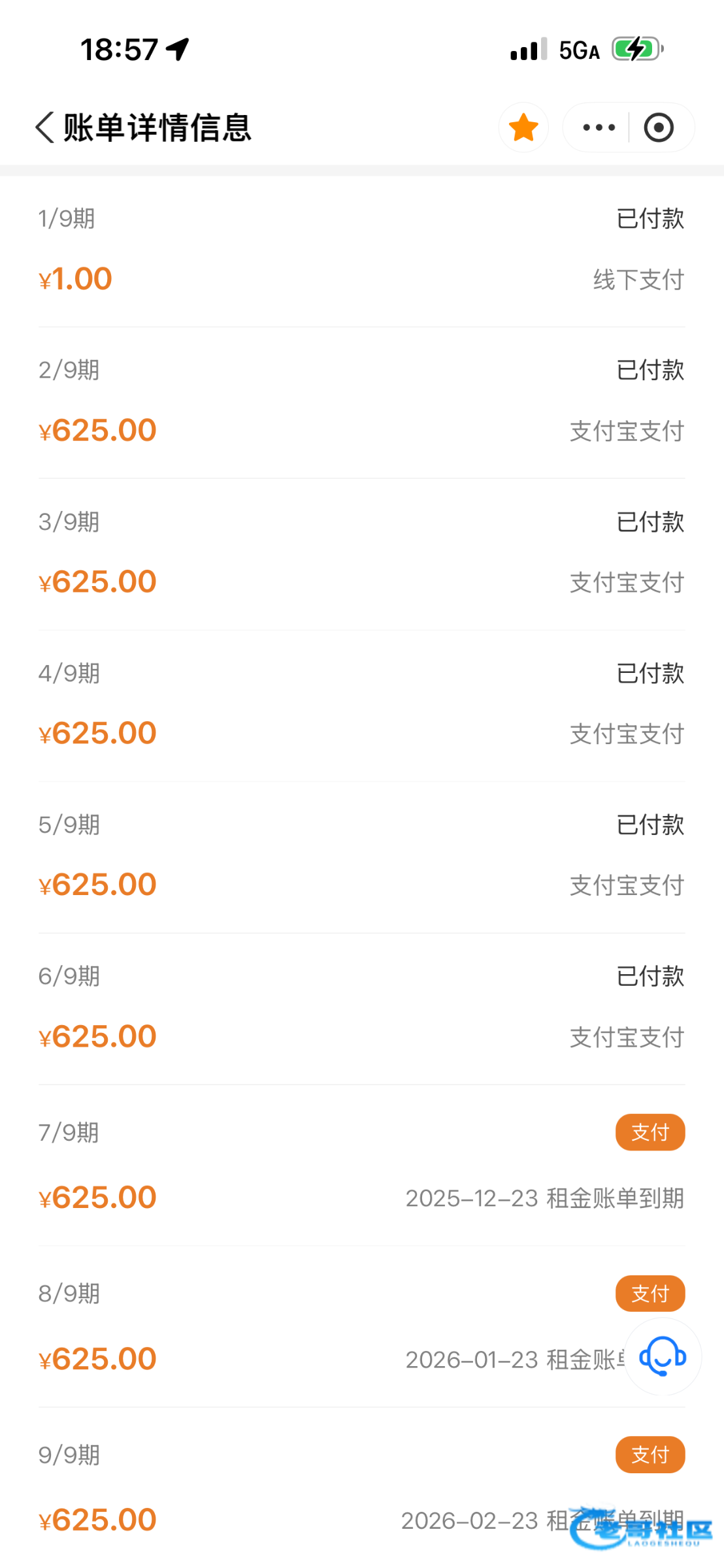Pay the 9/9期 installment with 支付
This screenshot has width=724, height=1568.
(x=650, y=1454)
